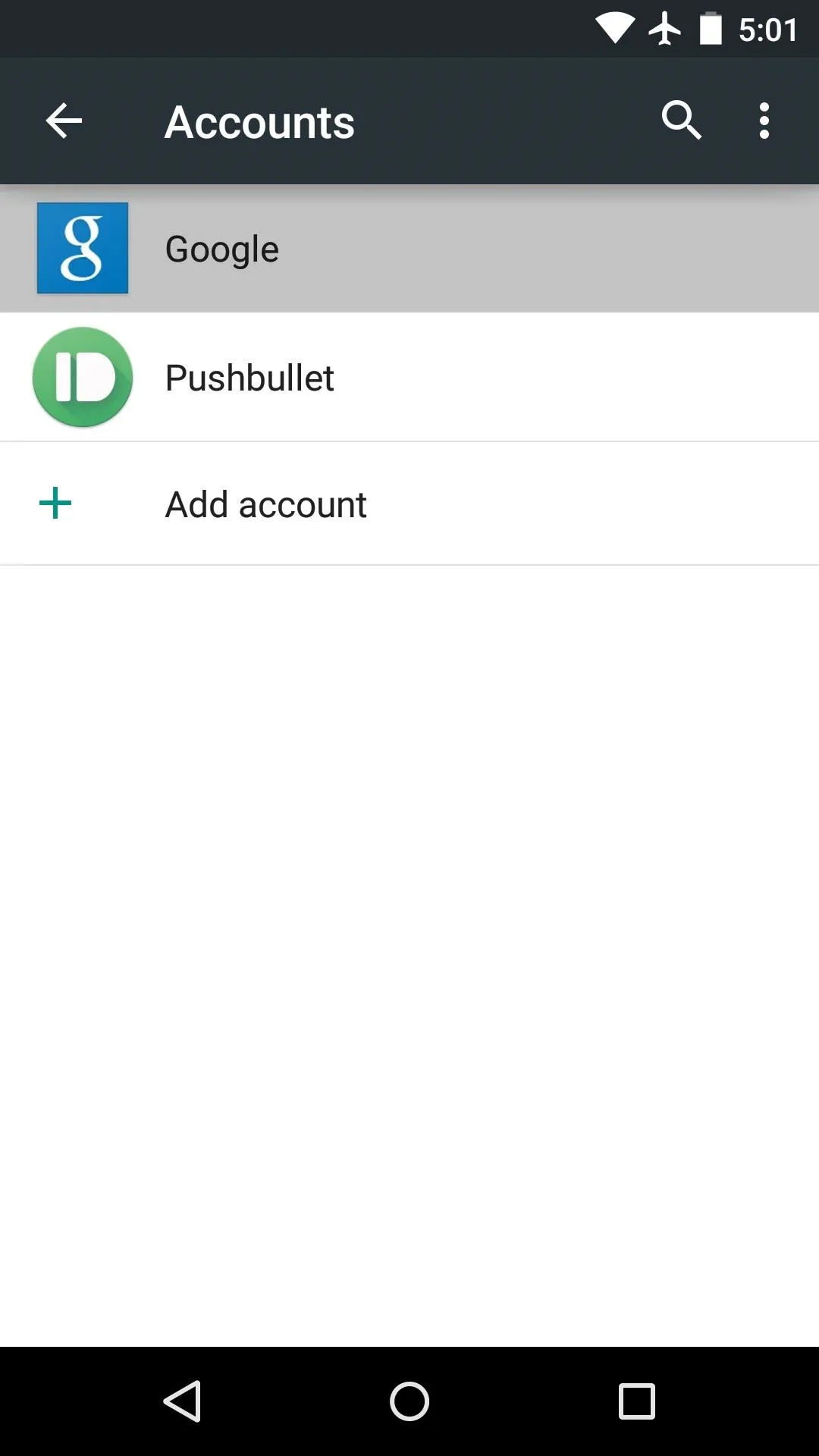Open the Pushbullet account row
Image resolution: width=819 pixels, height=1456 pixels.
pos(409,378)
